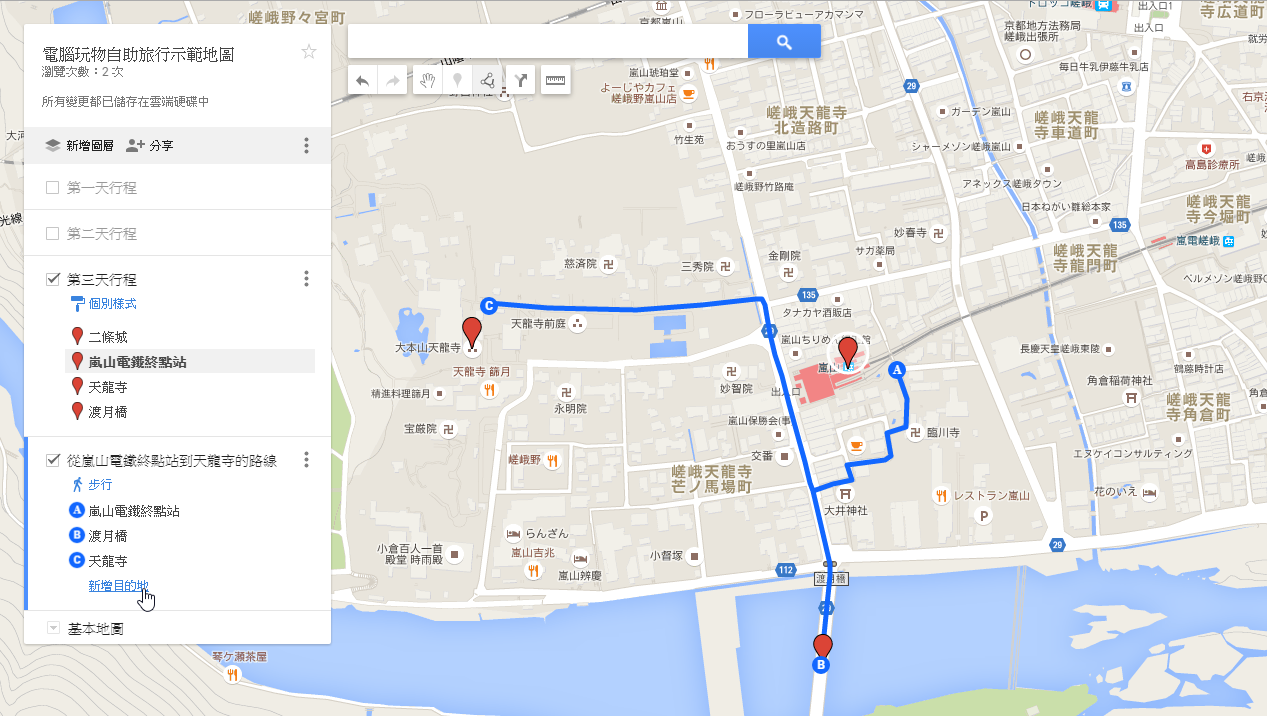This screenshot has width=1267, height=716.
Task: Uncheck the 第三天行程 layer checkbox
Action: 53,279
